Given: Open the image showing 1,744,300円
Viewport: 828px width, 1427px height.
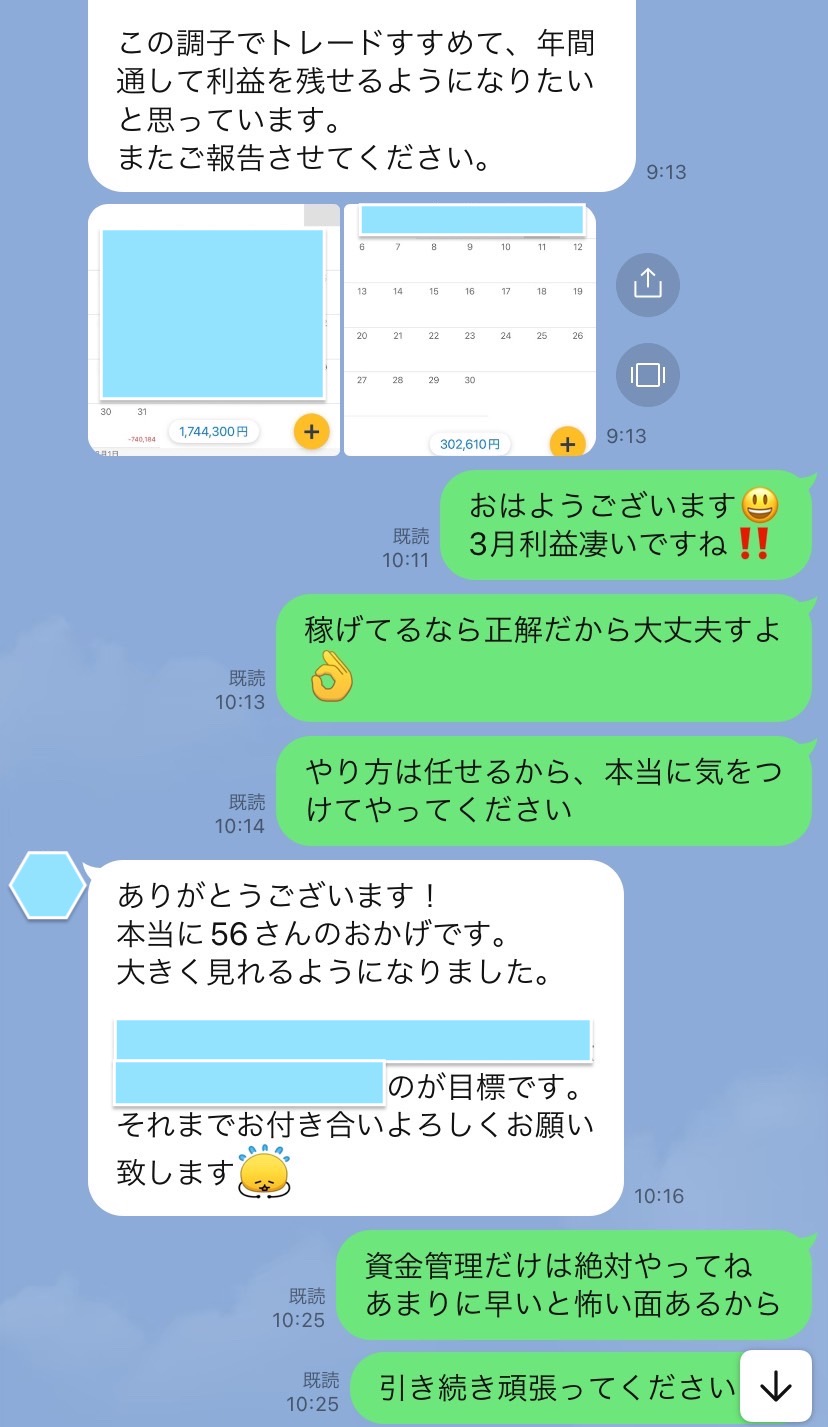Looking at the screenshot, I should pos(214,330).
